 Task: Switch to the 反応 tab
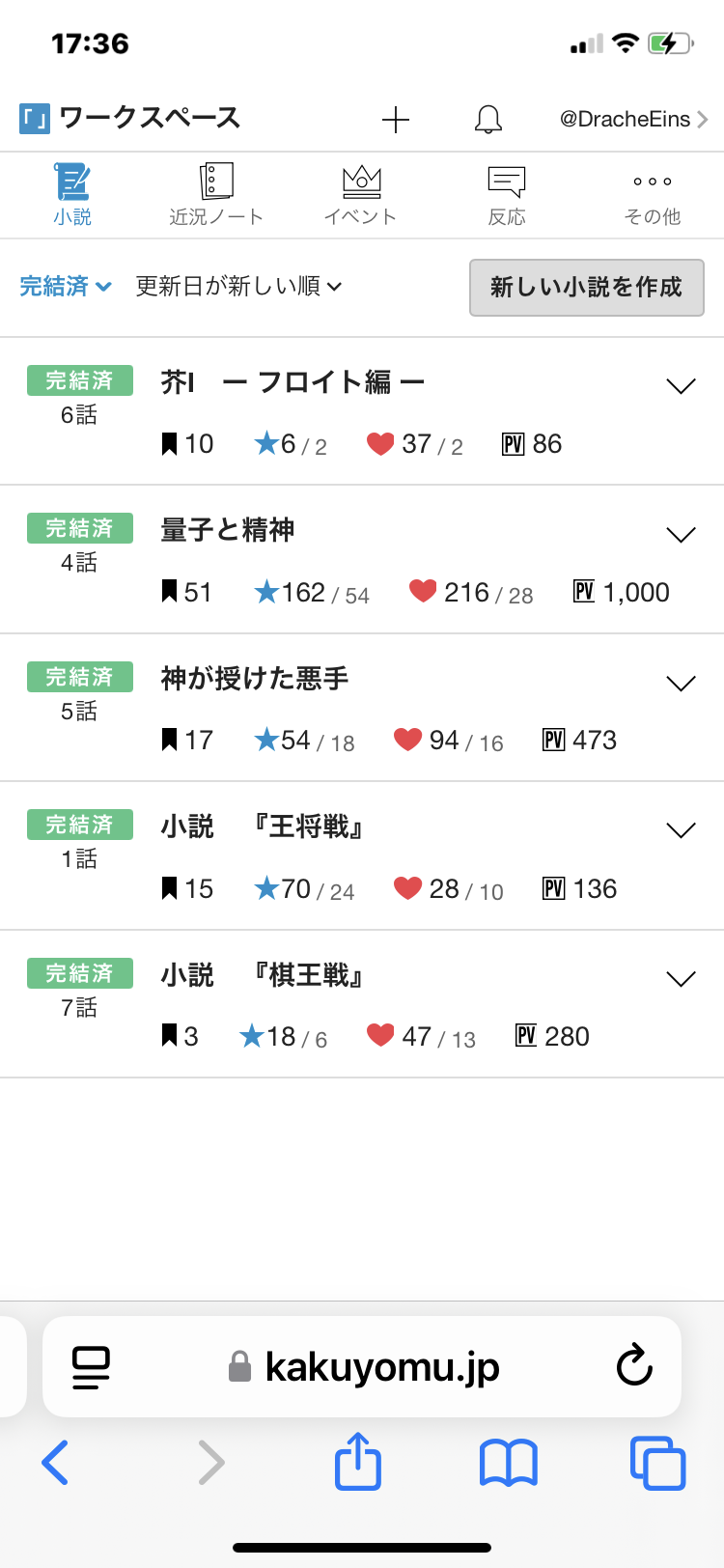pyautogui.click(x=506, y=195)
